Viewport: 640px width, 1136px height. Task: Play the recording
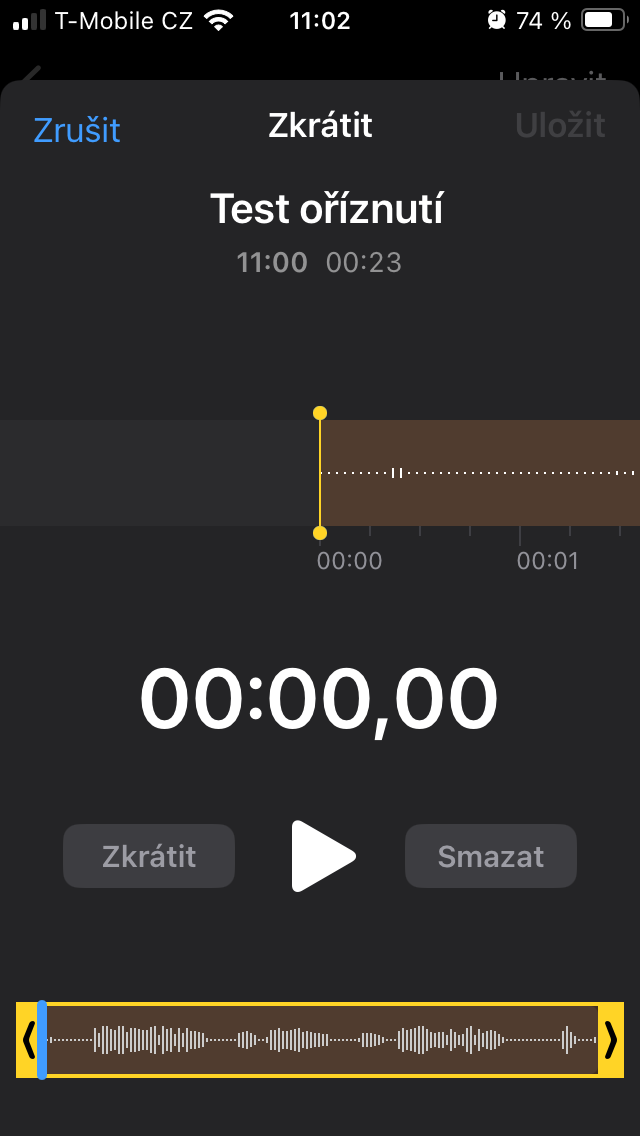pyautogui.click(x=323, y=856)
